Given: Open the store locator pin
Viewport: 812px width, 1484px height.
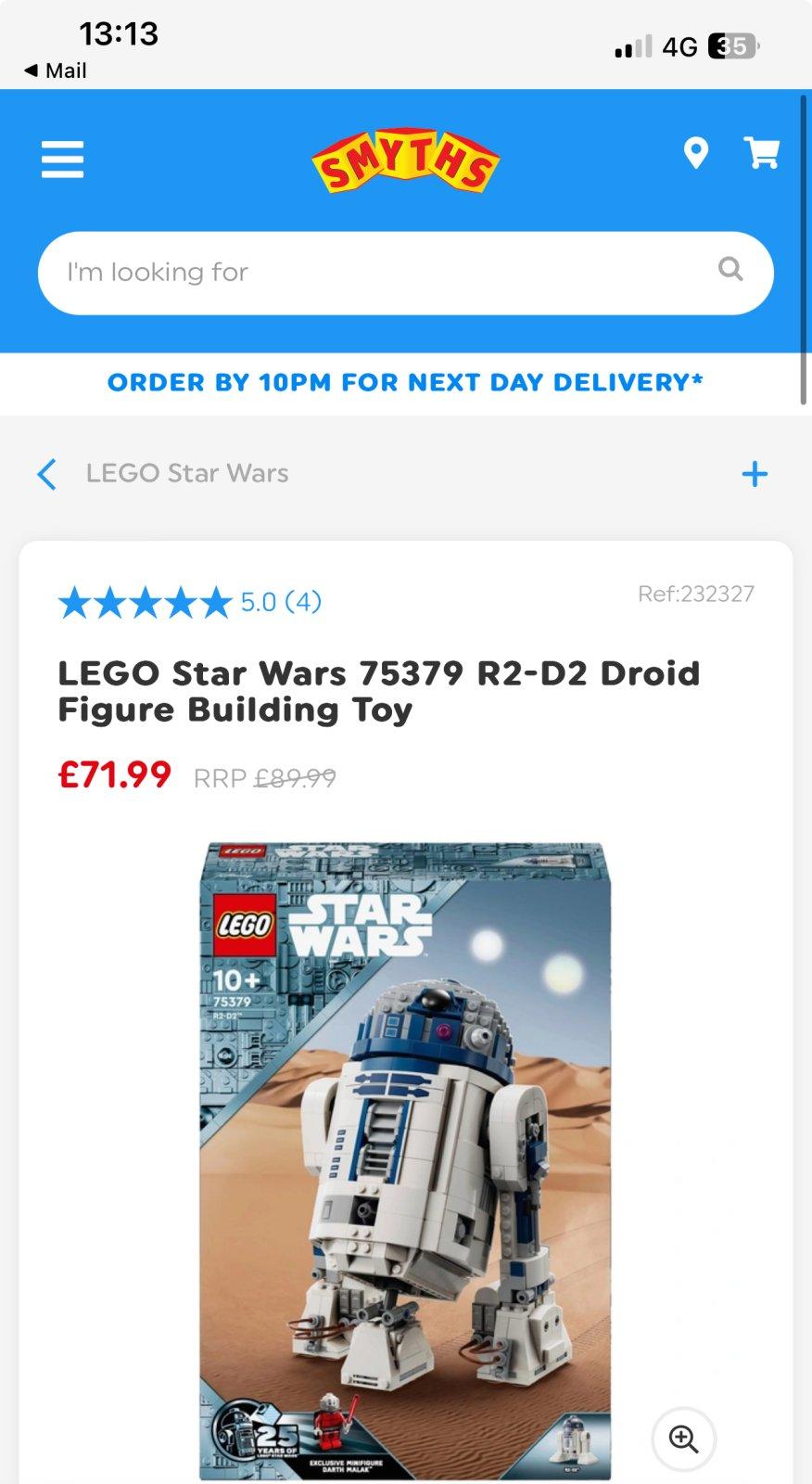Looking at the screenshot, I should (695, 153).
